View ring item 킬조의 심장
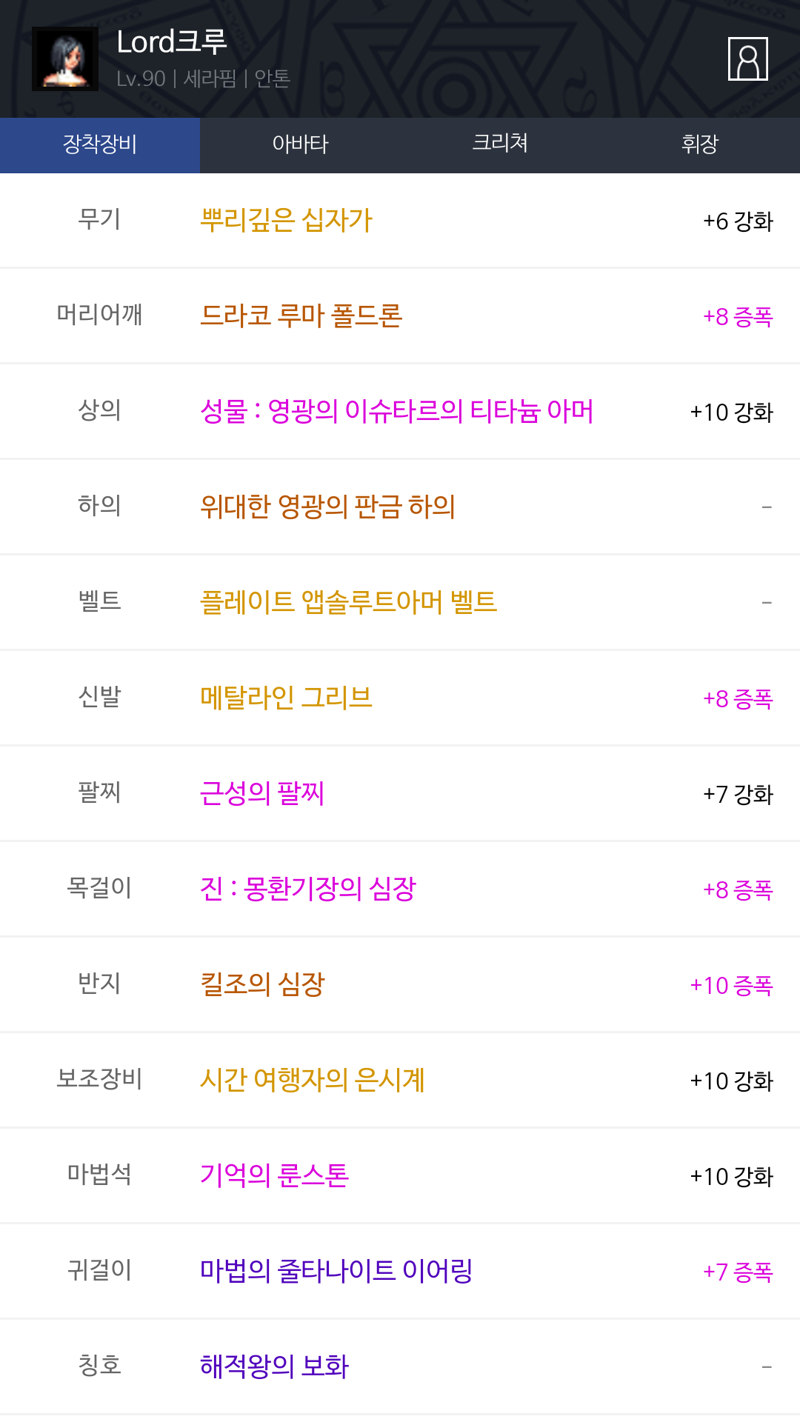The image size is (800, 1422). coord(262,984)
